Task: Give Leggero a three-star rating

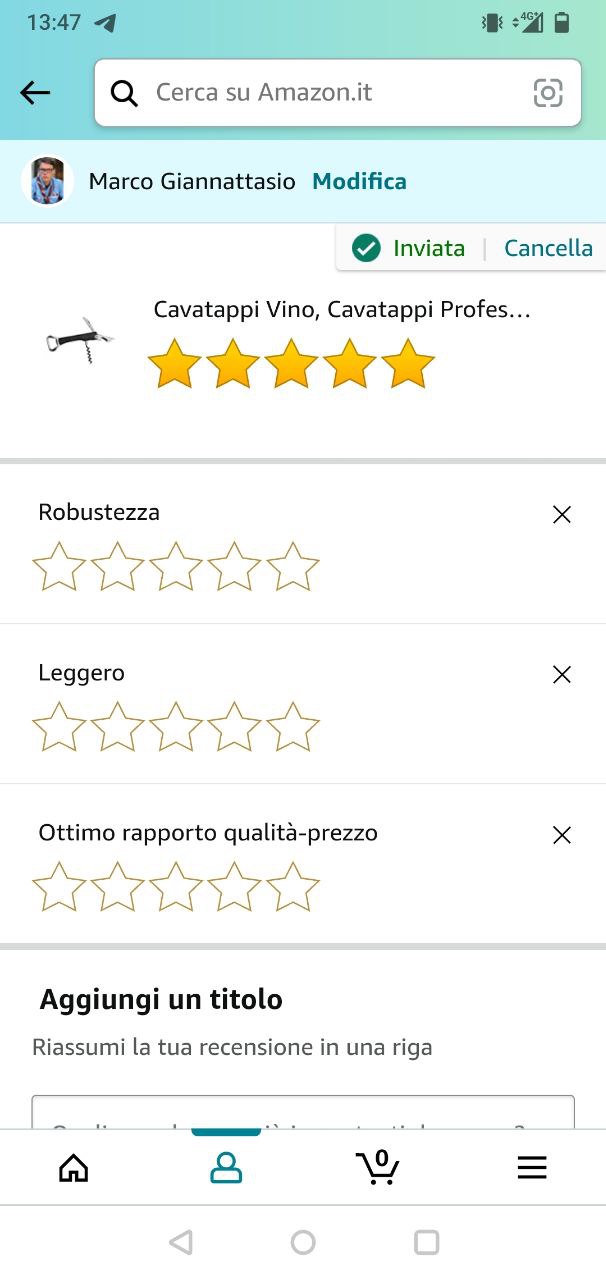Action: click(x=176, y=727)
